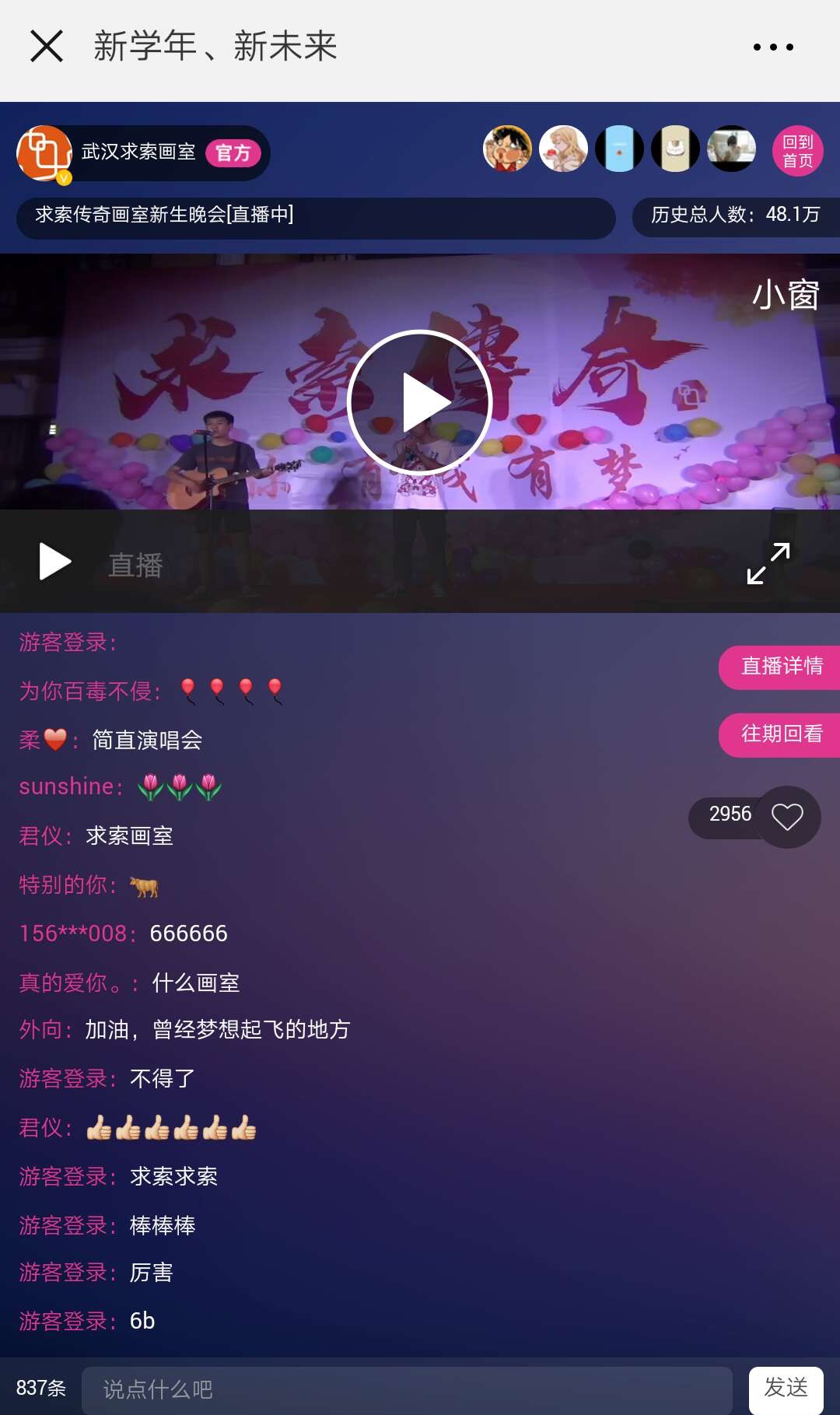Focus the 说点什么吧 comment field
The height and width of the screenshot is (1415, 840).
coord(406,1389)
